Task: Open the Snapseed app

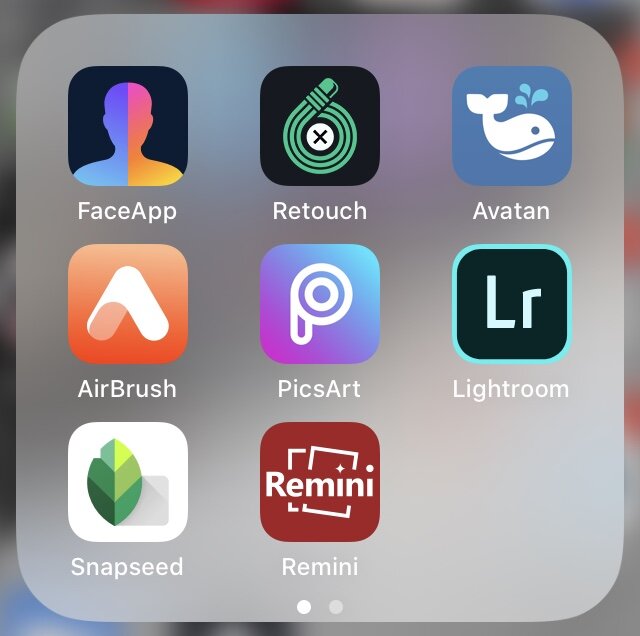Action: [x=128, y=482]
